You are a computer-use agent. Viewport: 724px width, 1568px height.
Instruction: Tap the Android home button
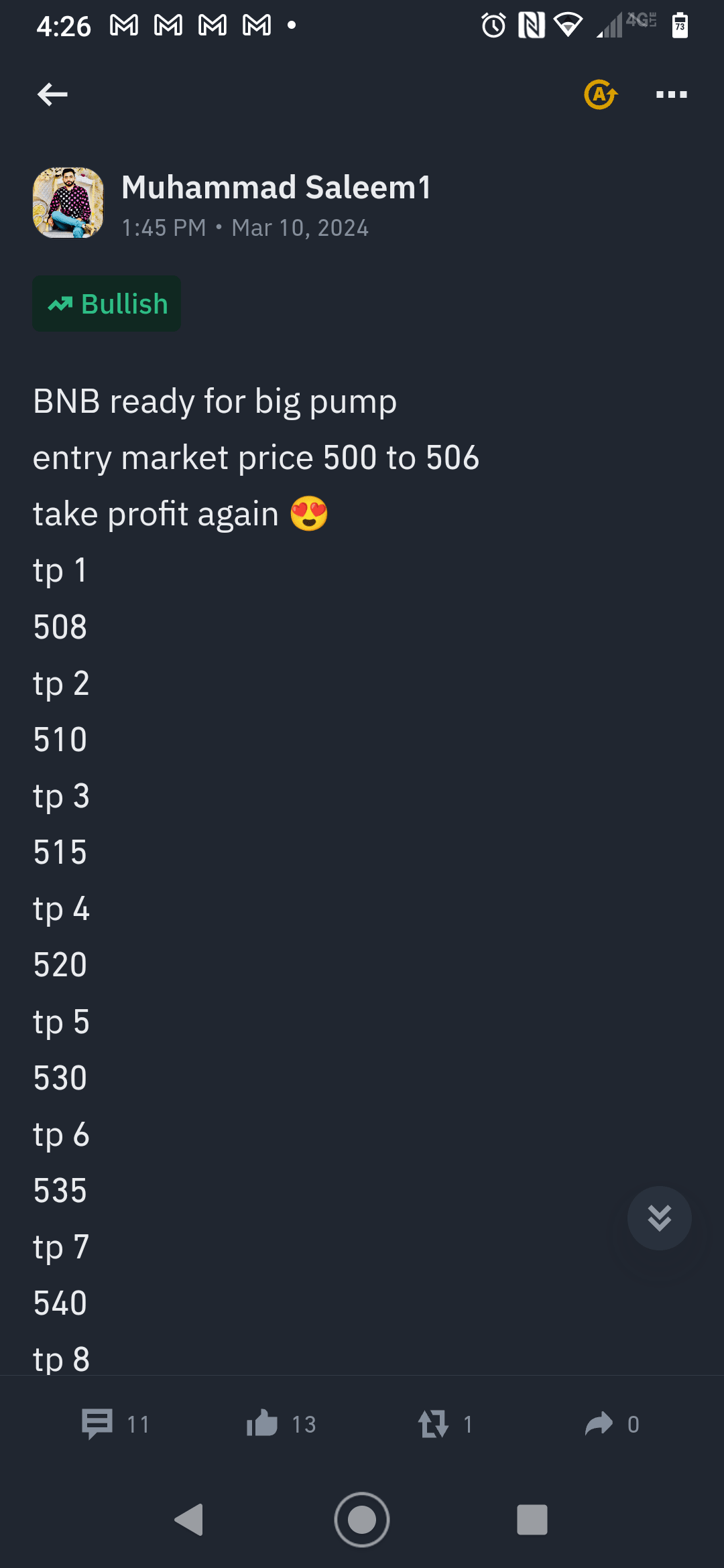pos(362,1520)
